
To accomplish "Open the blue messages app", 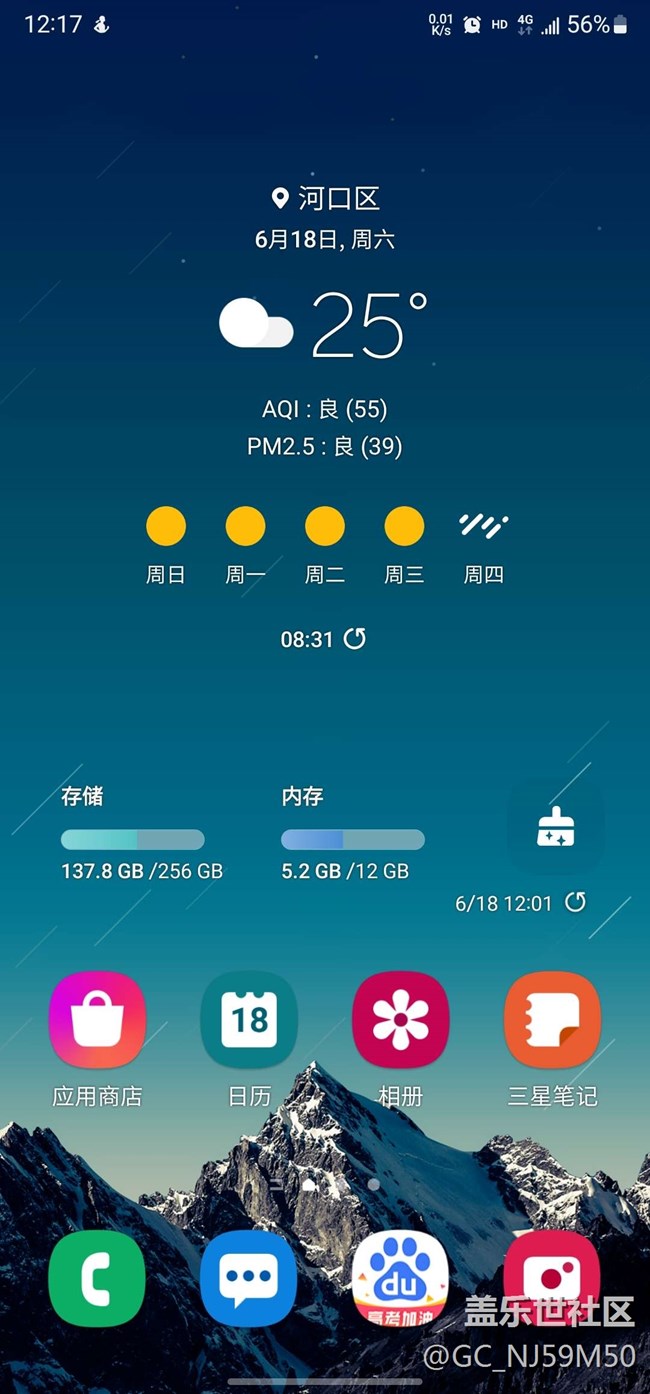I will (x=249, y=1279).
